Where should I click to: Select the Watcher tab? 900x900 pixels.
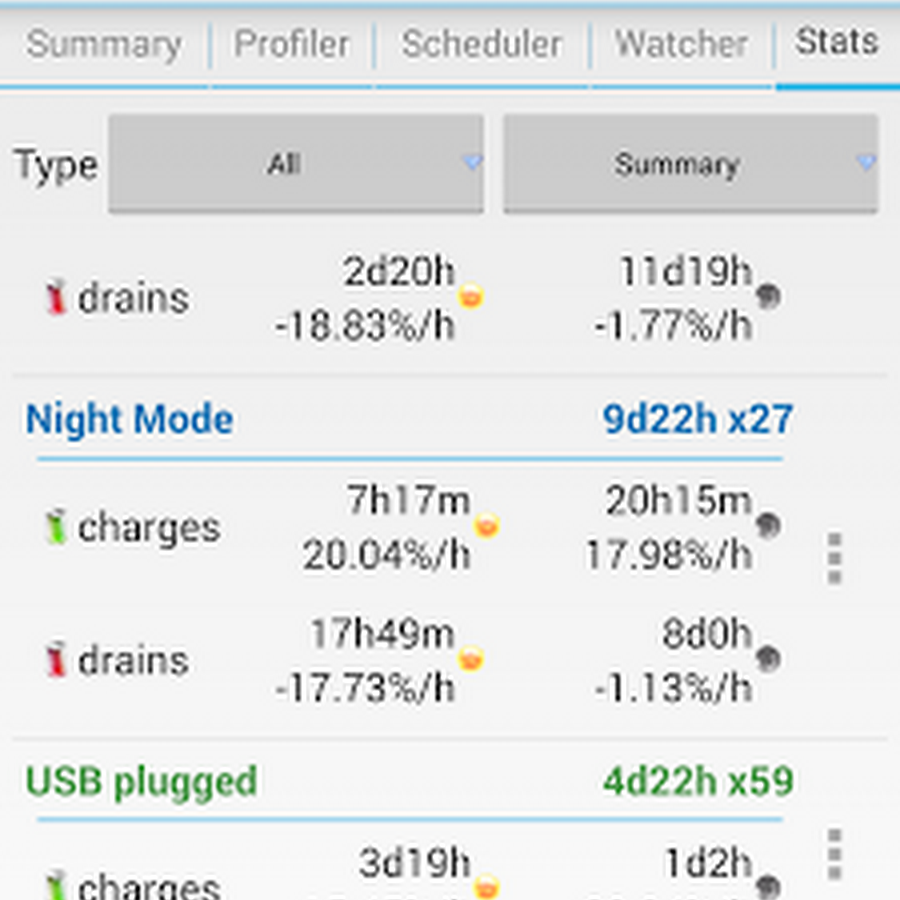point(681,45)
